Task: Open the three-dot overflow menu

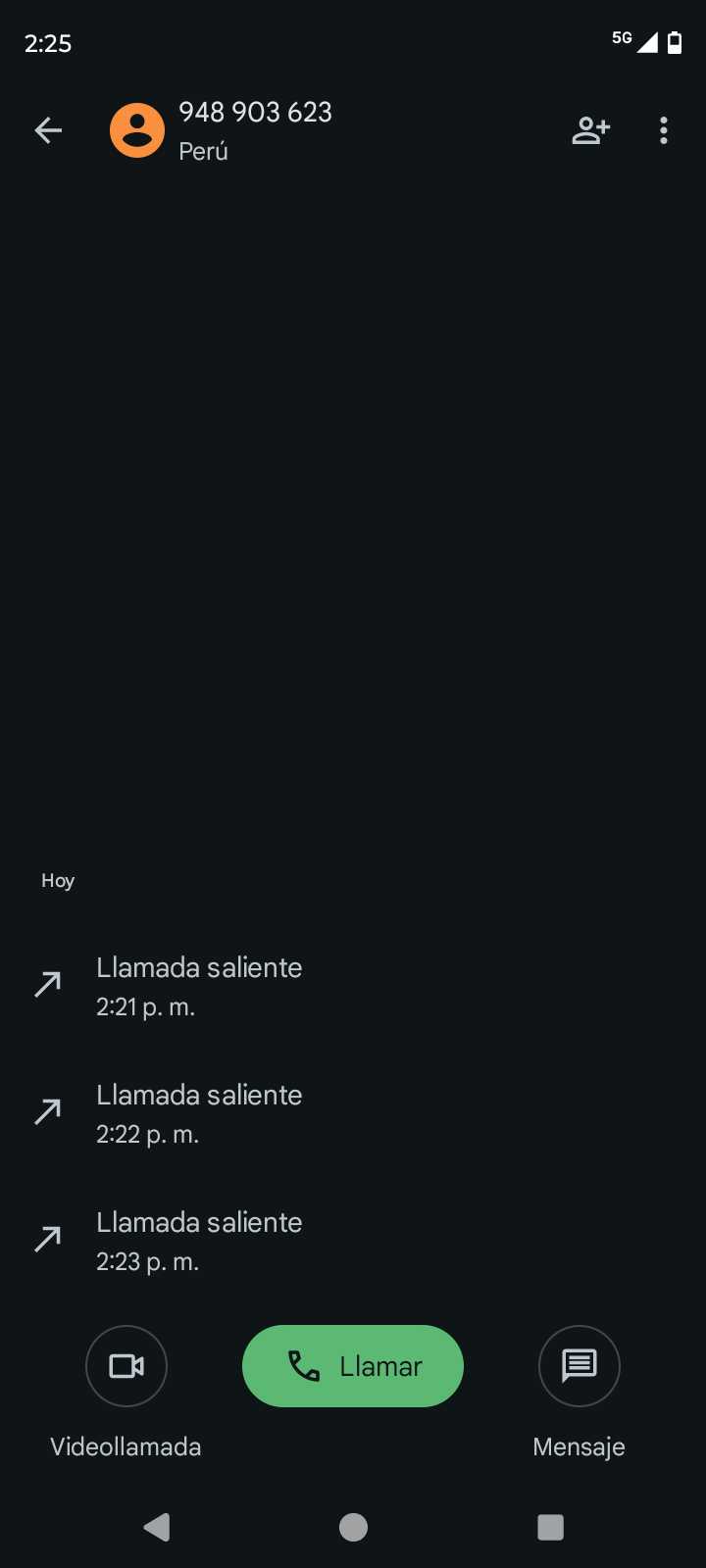Action: click(664, 130)
